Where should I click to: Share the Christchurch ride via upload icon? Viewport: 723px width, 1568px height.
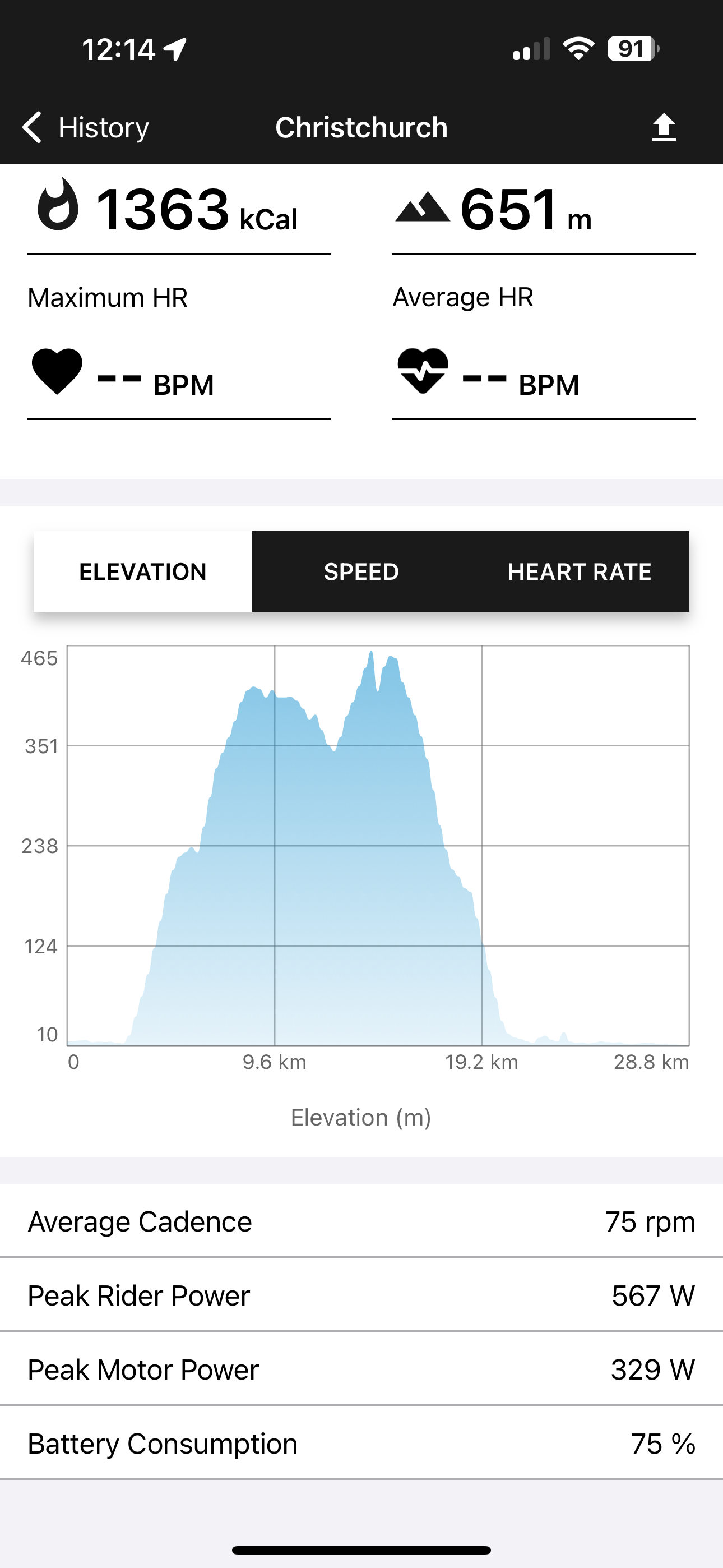[664, 128]
